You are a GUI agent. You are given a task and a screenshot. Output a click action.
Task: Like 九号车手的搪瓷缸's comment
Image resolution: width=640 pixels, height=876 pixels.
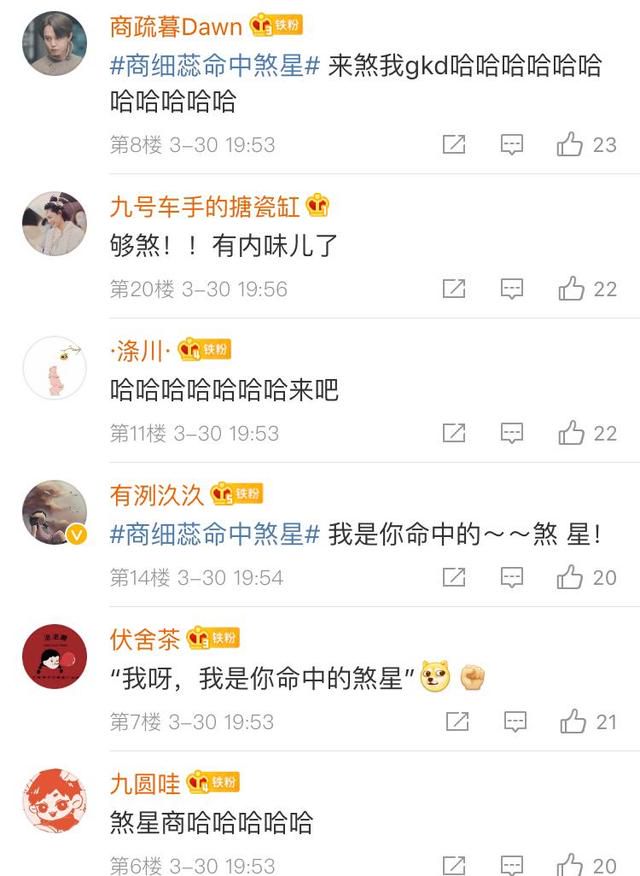(x=571, y=289)
